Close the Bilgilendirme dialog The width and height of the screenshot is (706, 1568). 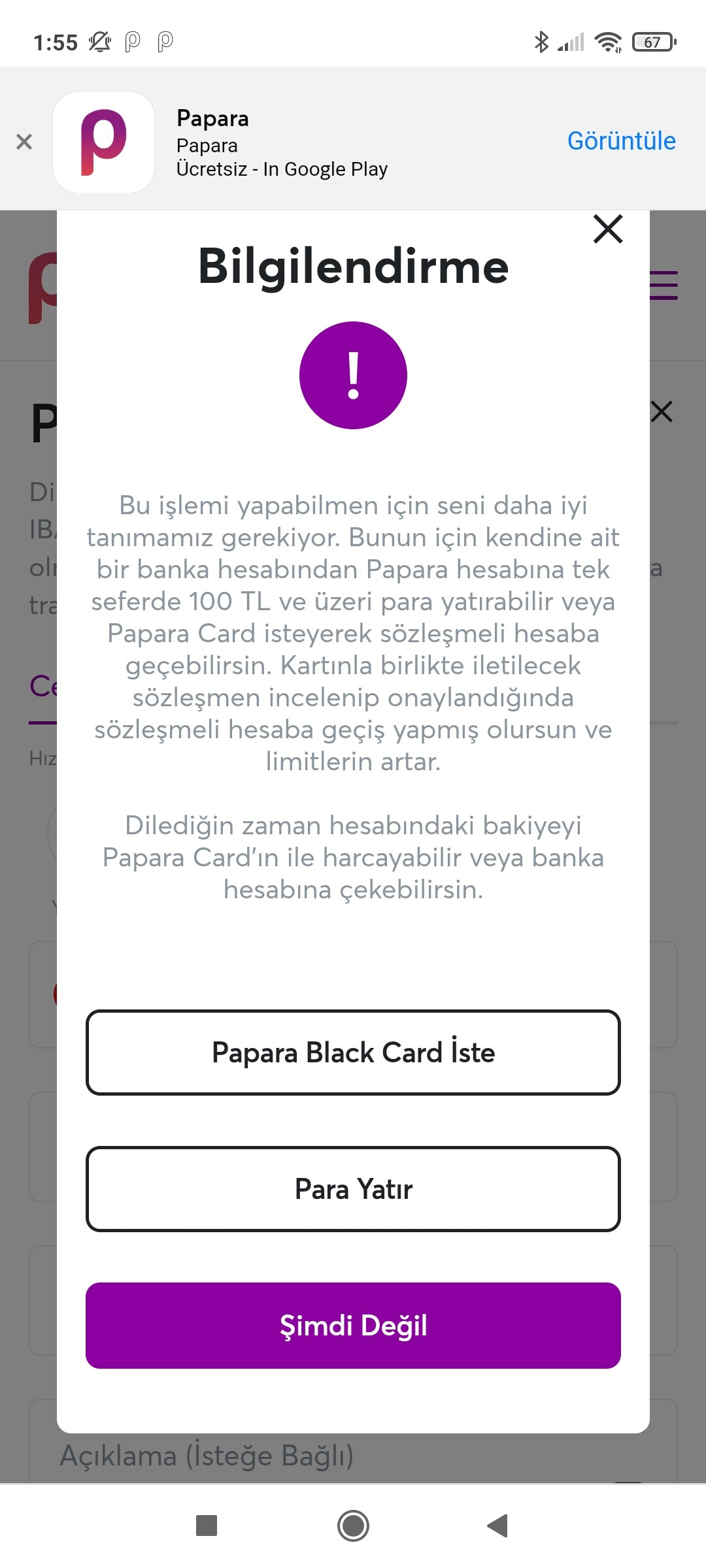(x=608, y=229)
